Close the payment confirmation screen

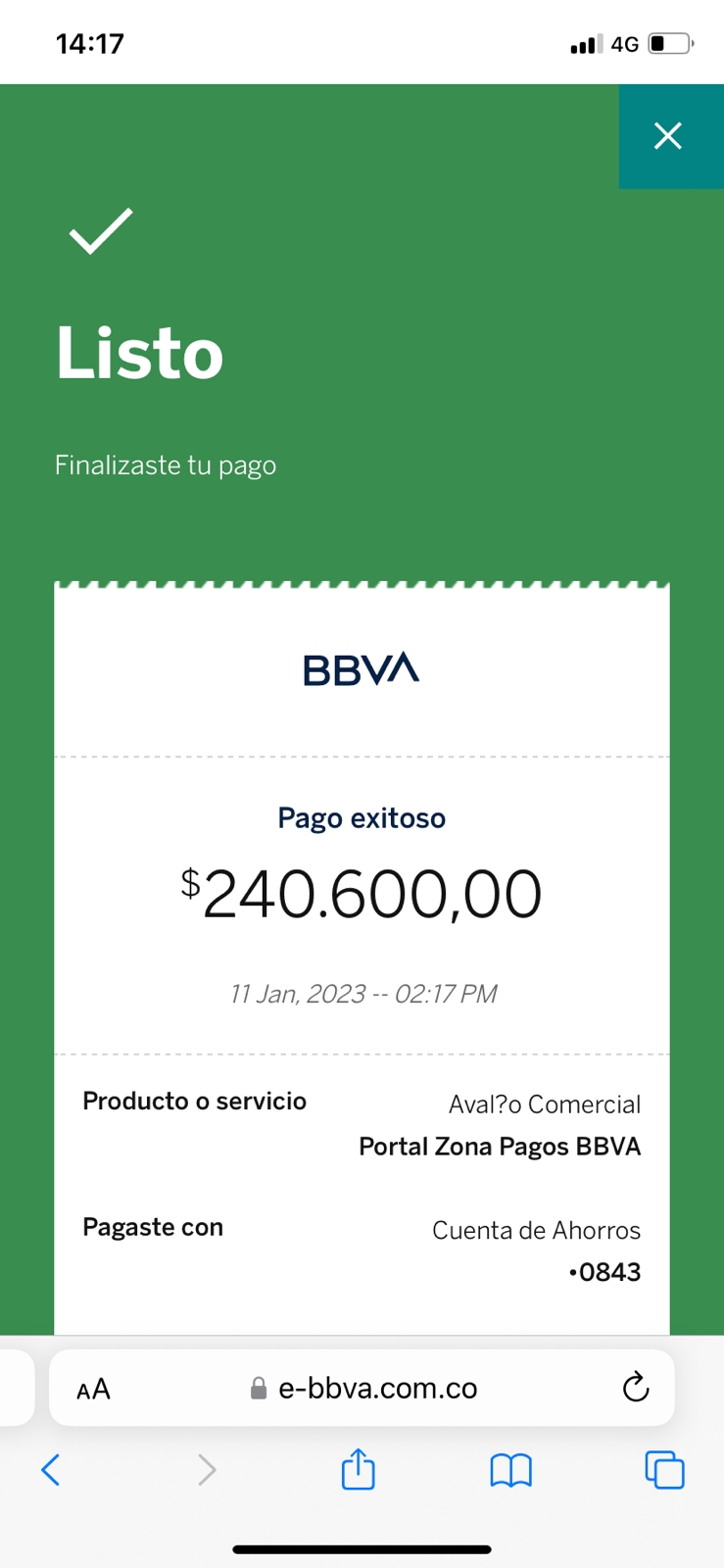pyautogui.click(x=668, y=135)
